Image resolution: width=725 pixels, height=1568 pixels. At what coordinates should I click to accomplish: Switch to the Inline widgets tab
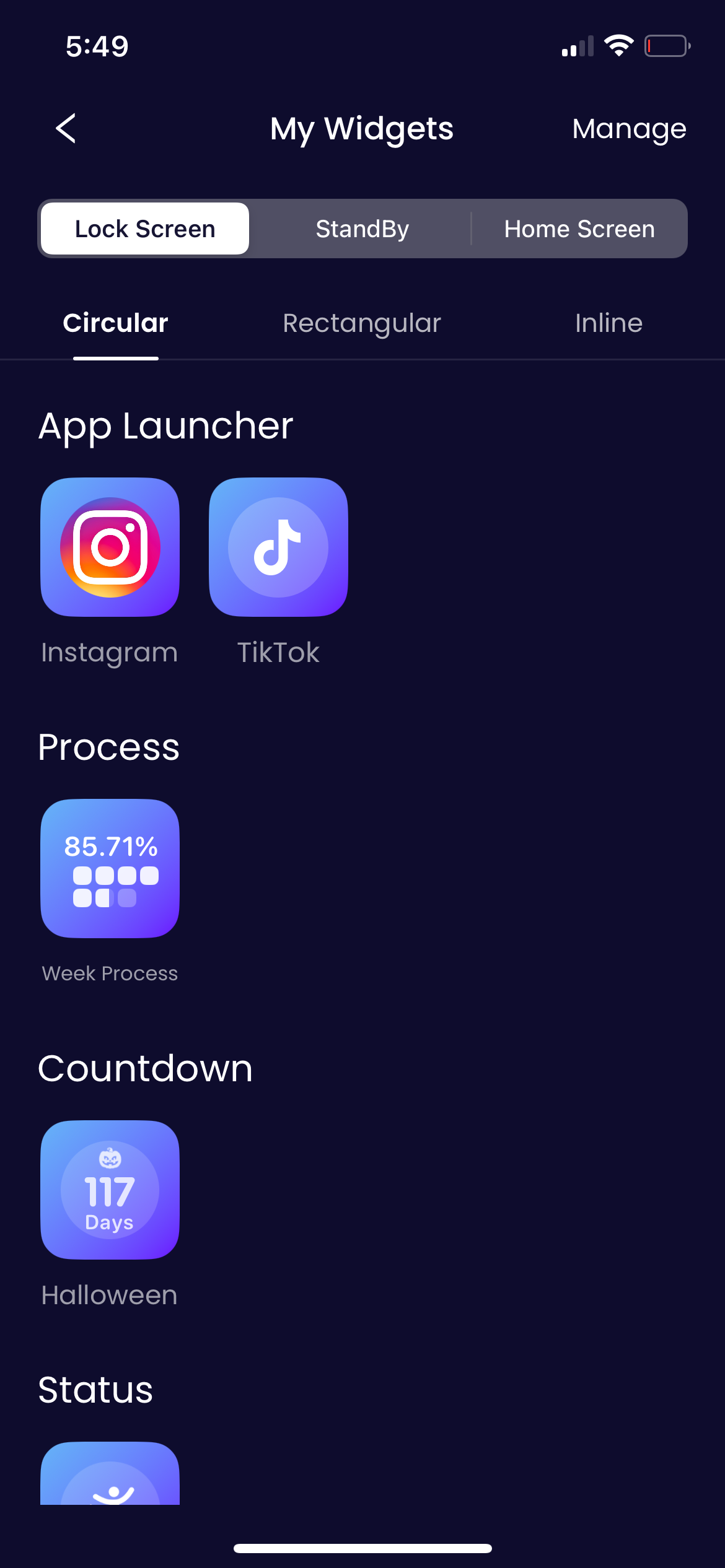609,323
